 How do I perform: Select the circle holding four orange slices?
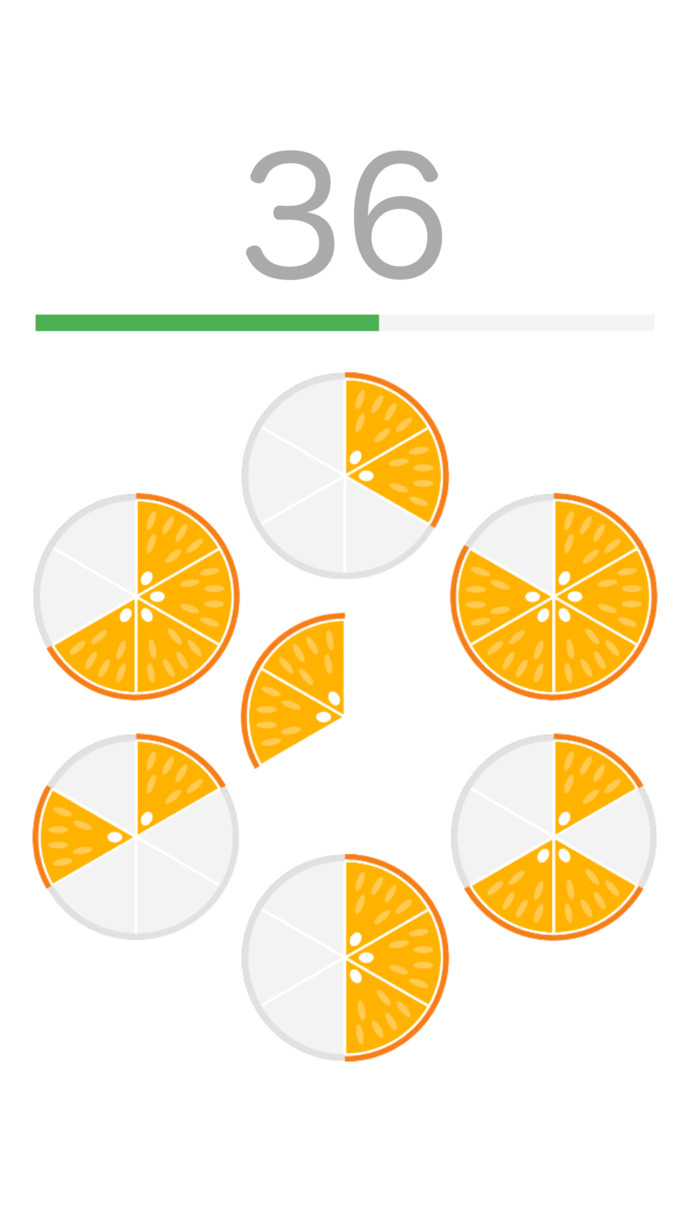coord(136,596)
